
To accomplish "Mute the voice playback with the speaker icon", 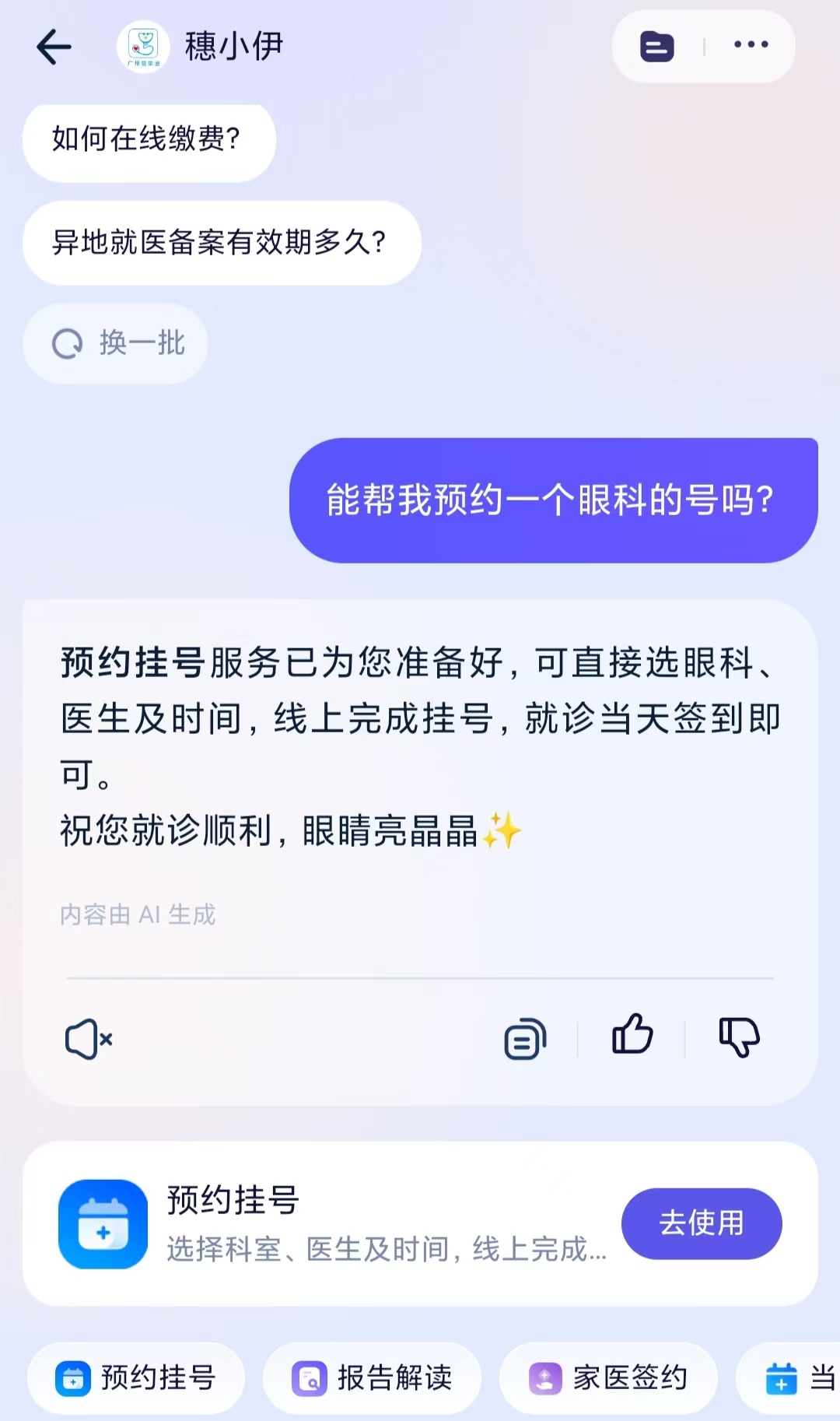I will [88, 1037].
